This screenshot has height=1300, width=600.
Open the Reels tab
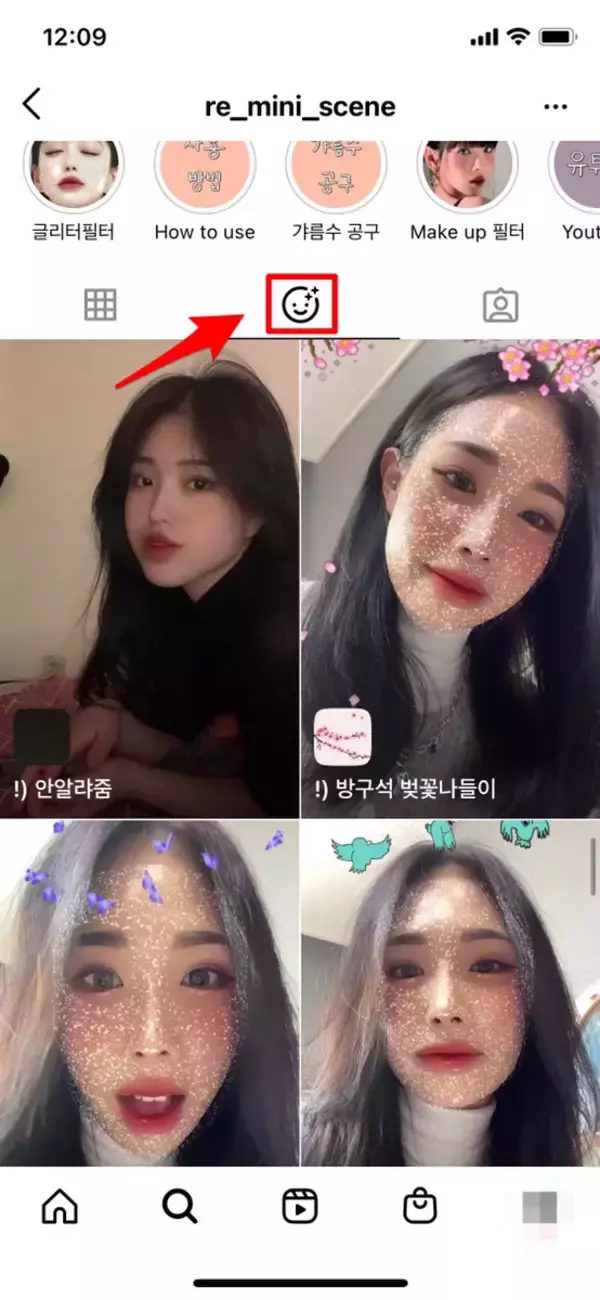(x=300, y=1208)
